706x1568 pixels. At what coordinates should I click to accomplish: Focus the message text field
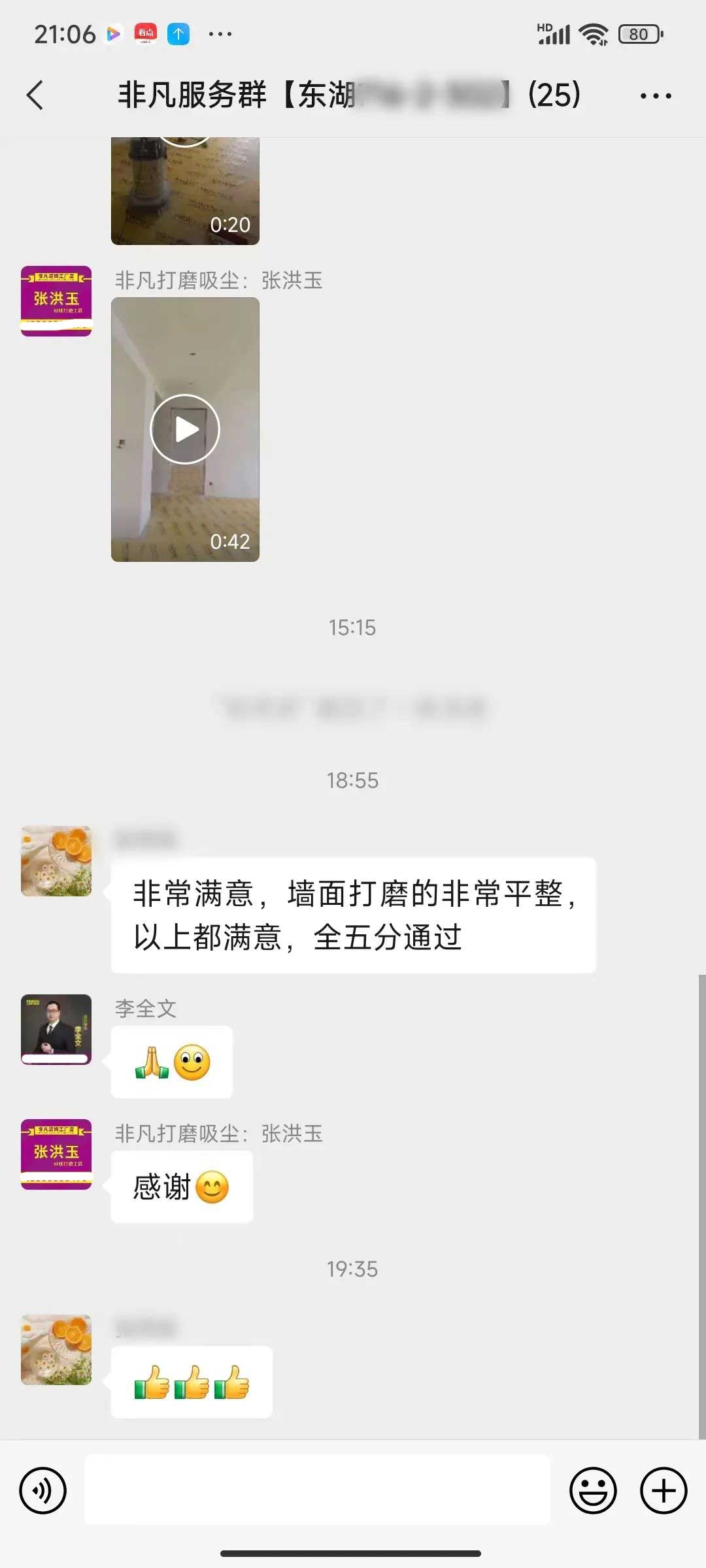pyautogui.click(x=318, y=1490)
